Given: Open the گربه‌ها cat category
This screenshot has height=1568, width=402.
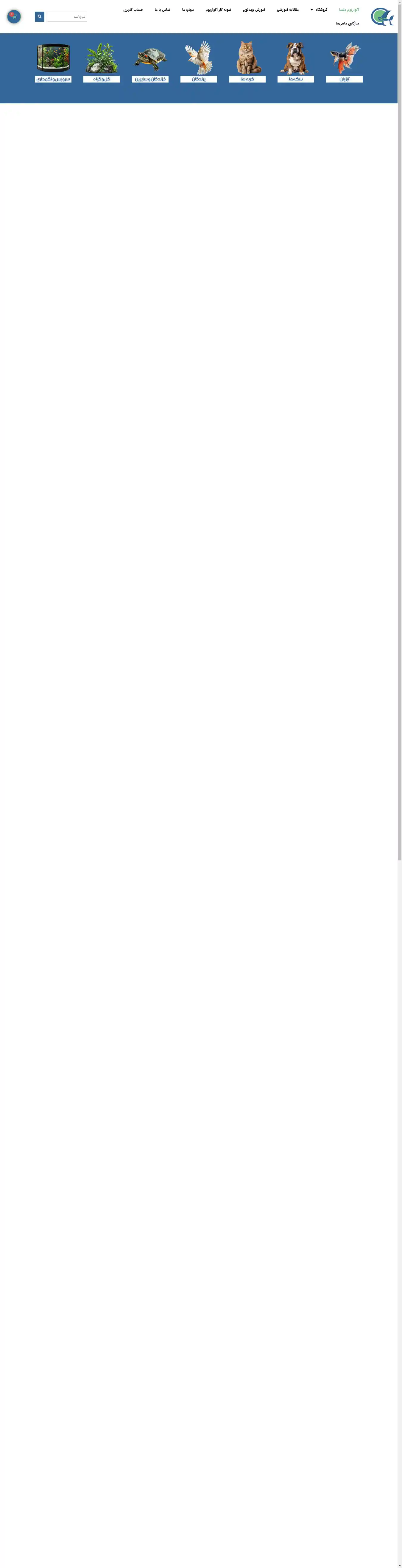Looking at the screenshot, I should click(247, 62).
